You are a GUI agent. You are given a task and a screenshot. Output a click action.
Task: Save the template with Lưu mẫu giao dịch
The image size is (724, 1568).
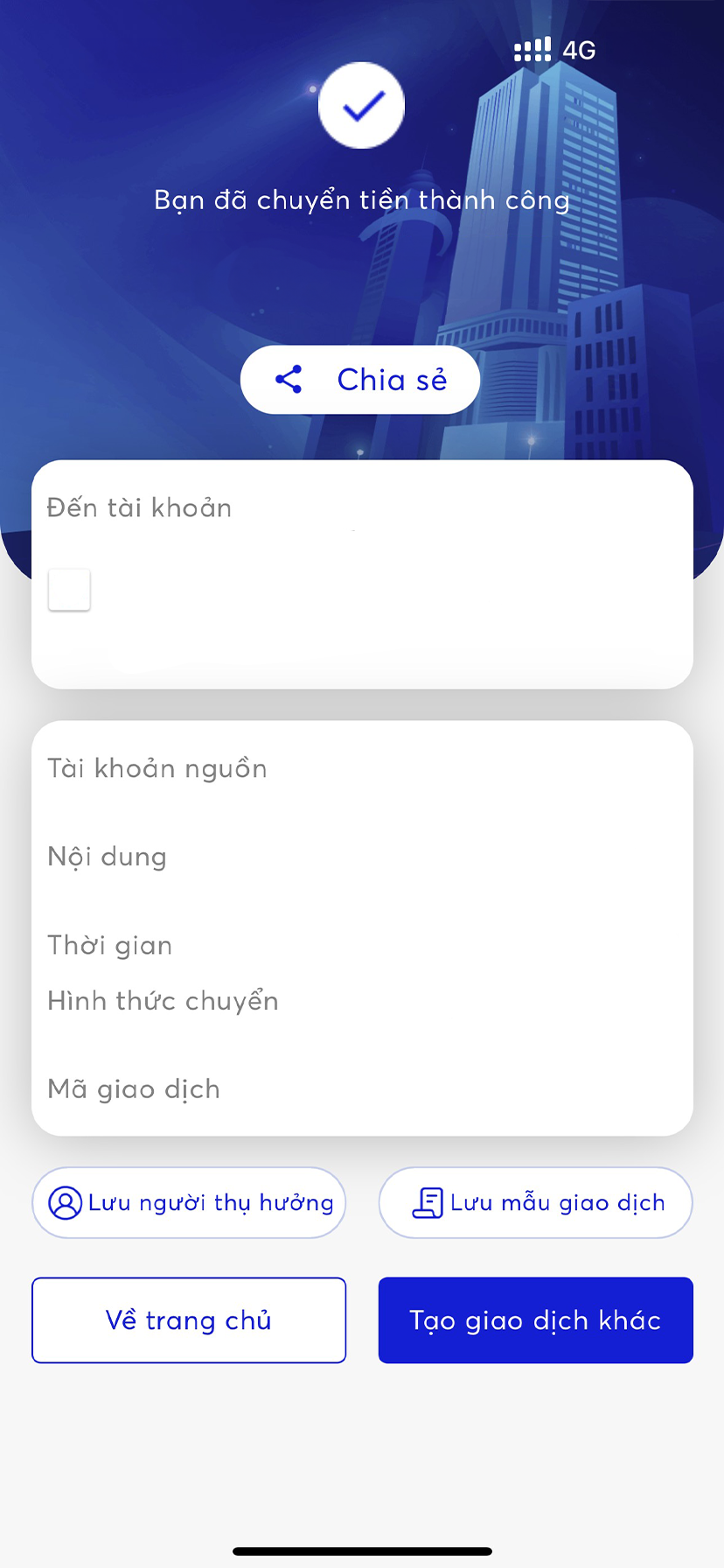(535, 1202)
